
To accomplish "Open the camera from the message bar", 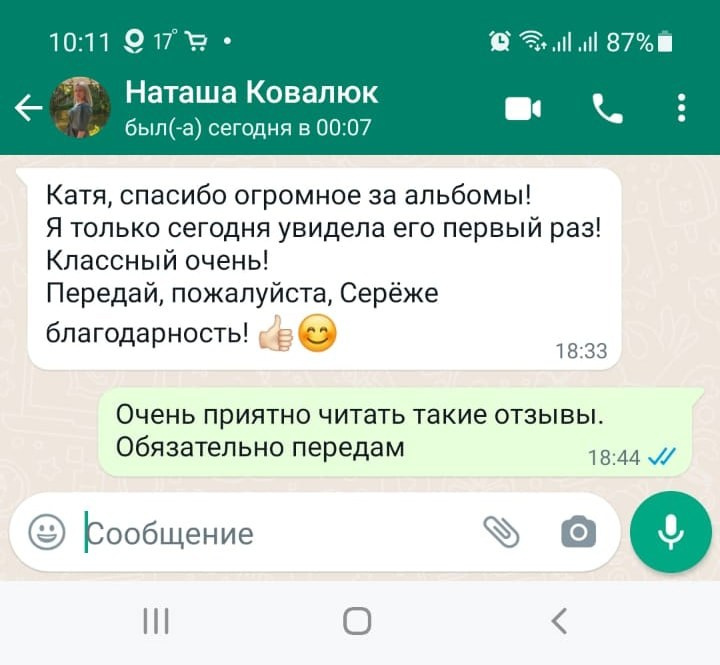I will [x=578, y=532].
